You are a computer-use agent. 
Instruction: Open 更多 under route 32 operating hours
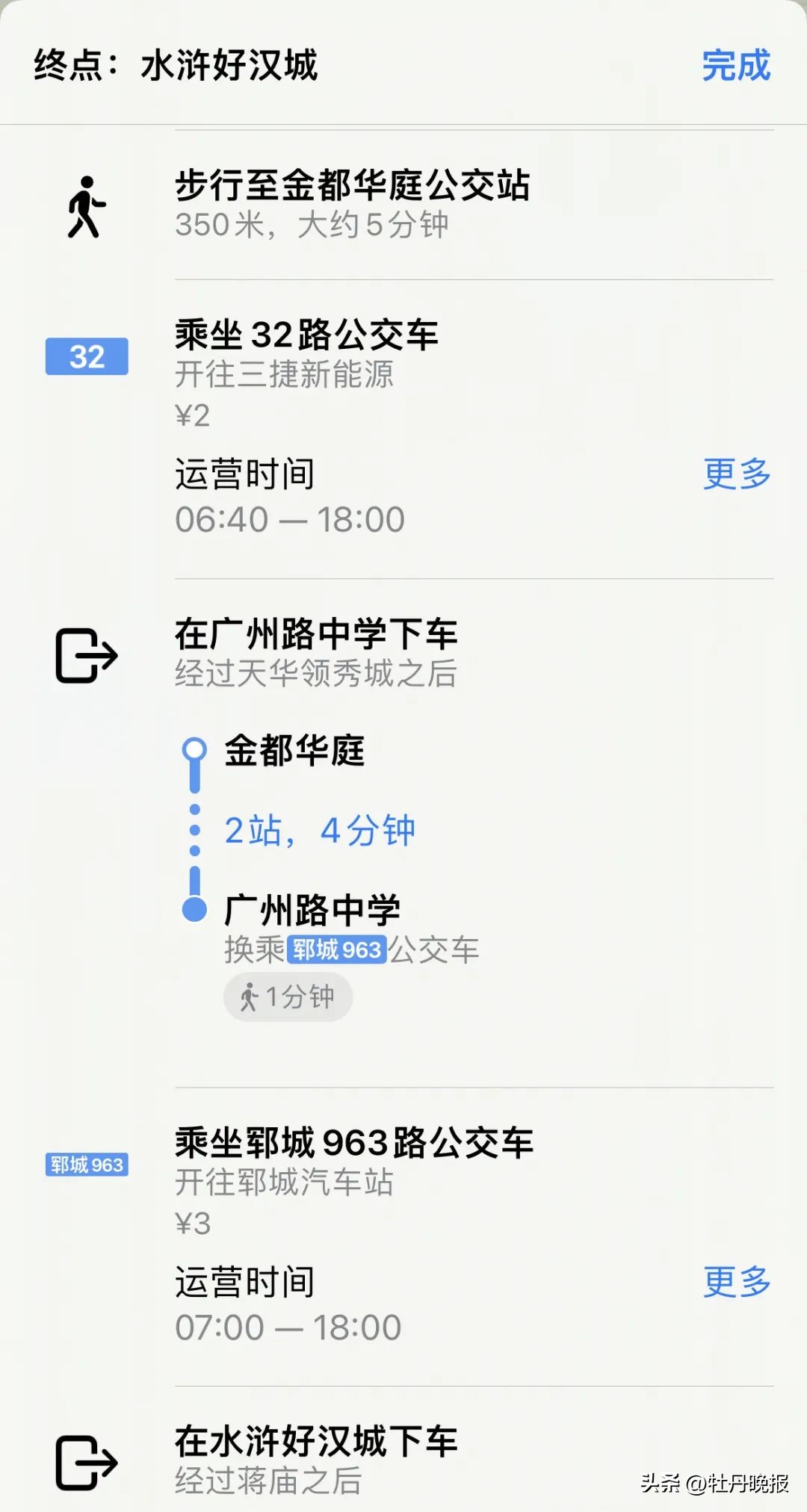click(x=735, y=475)
